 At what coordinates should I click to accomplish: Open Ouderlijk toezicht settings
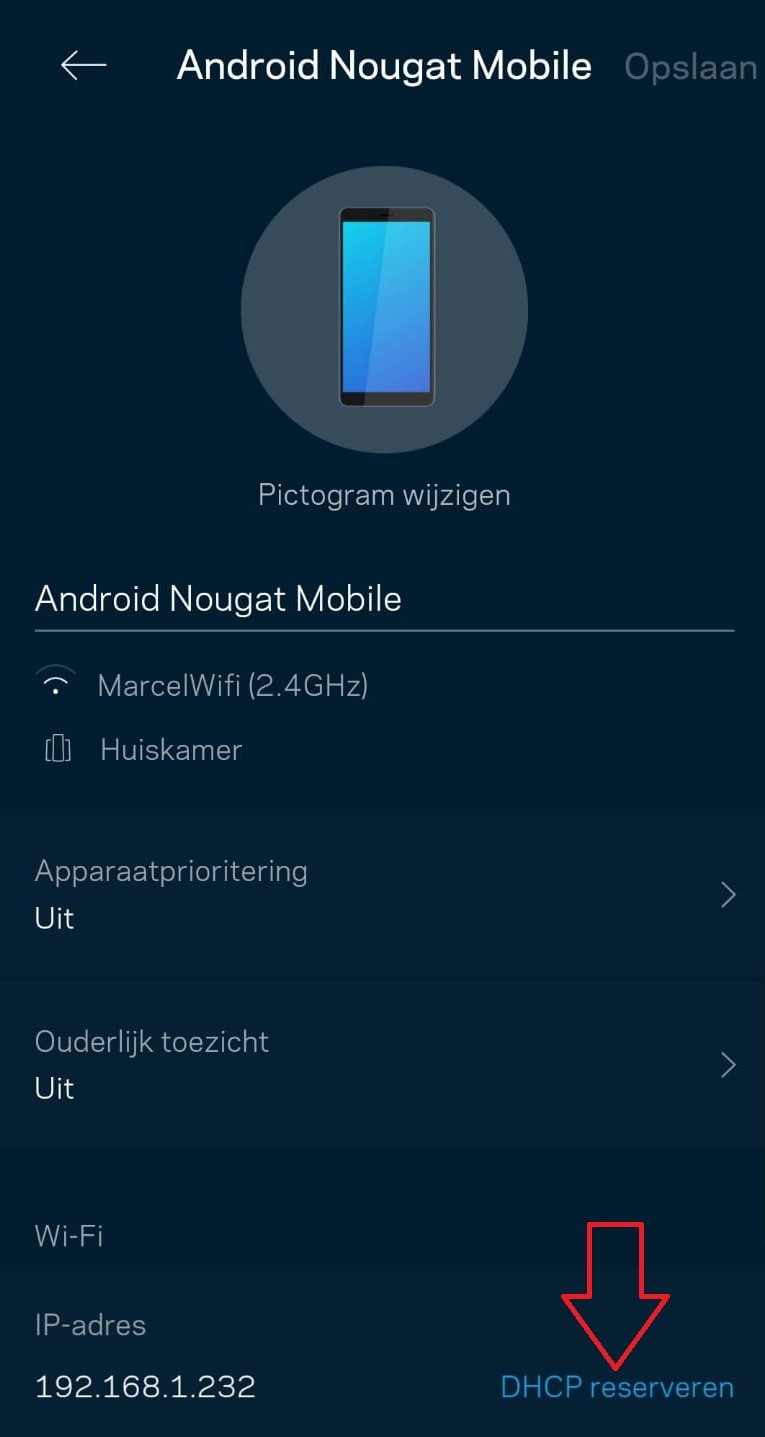[x=382, y=1064]
